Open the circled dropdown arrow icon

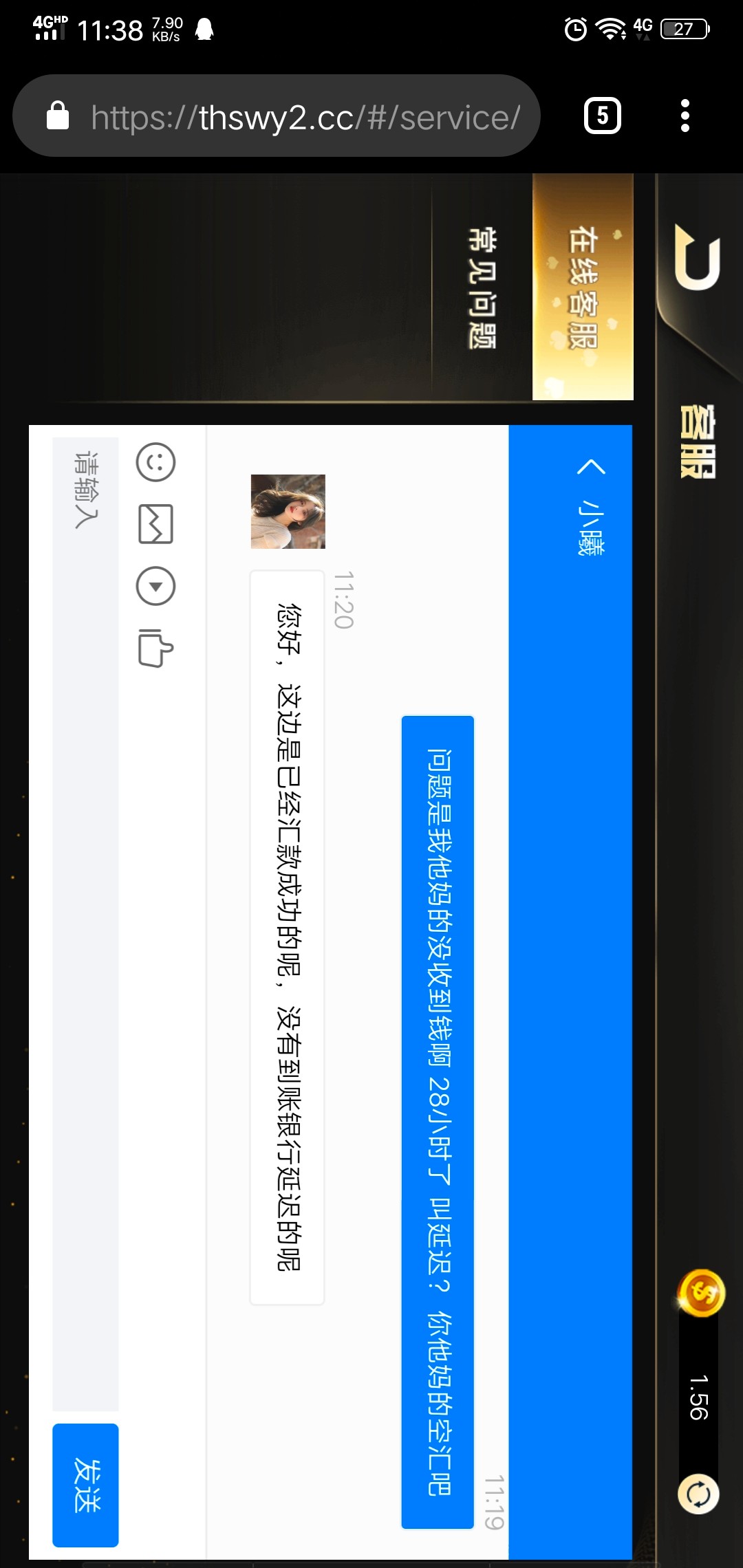click(x=156, y=586)
